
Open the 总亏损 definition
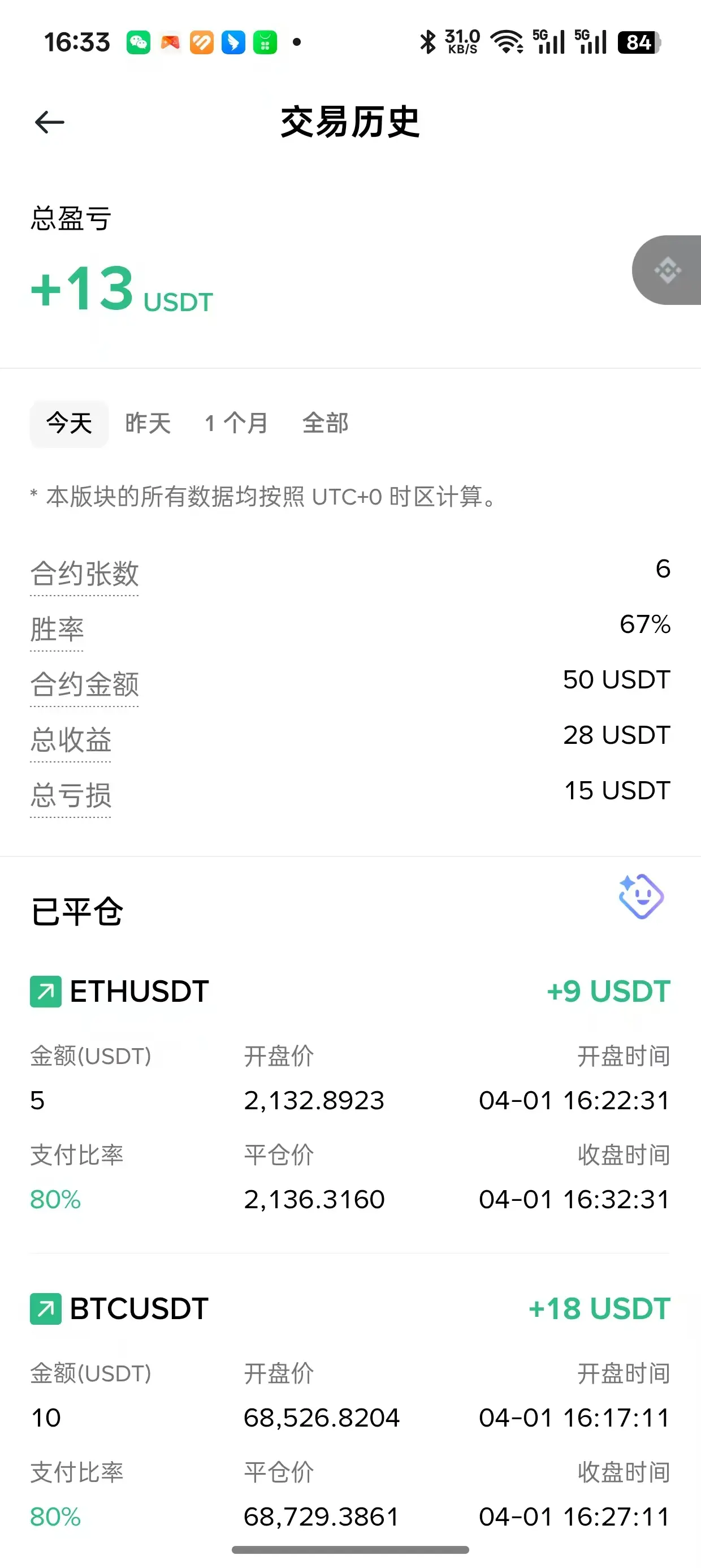[71, 795]
